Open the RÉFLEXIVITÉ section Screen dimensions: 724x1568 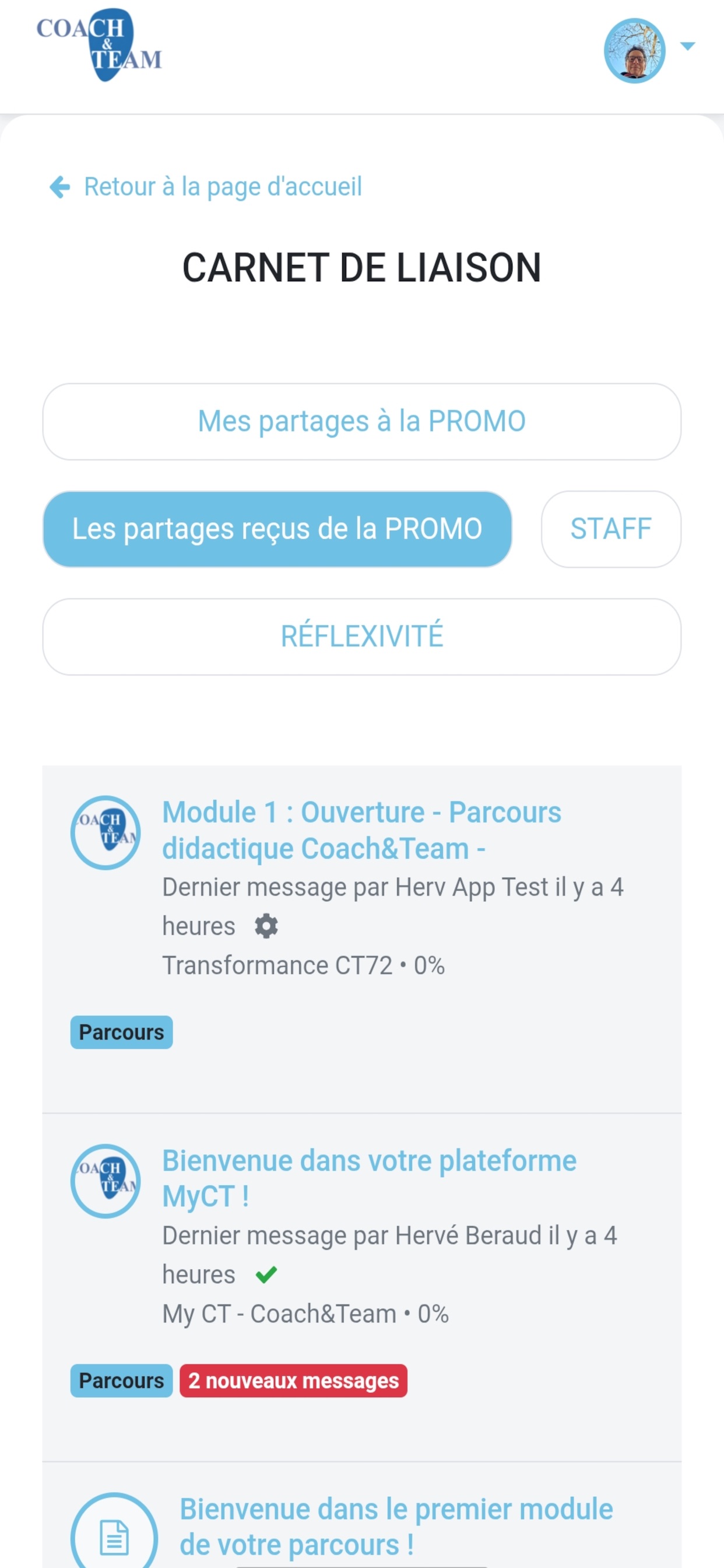click(361, 636)
